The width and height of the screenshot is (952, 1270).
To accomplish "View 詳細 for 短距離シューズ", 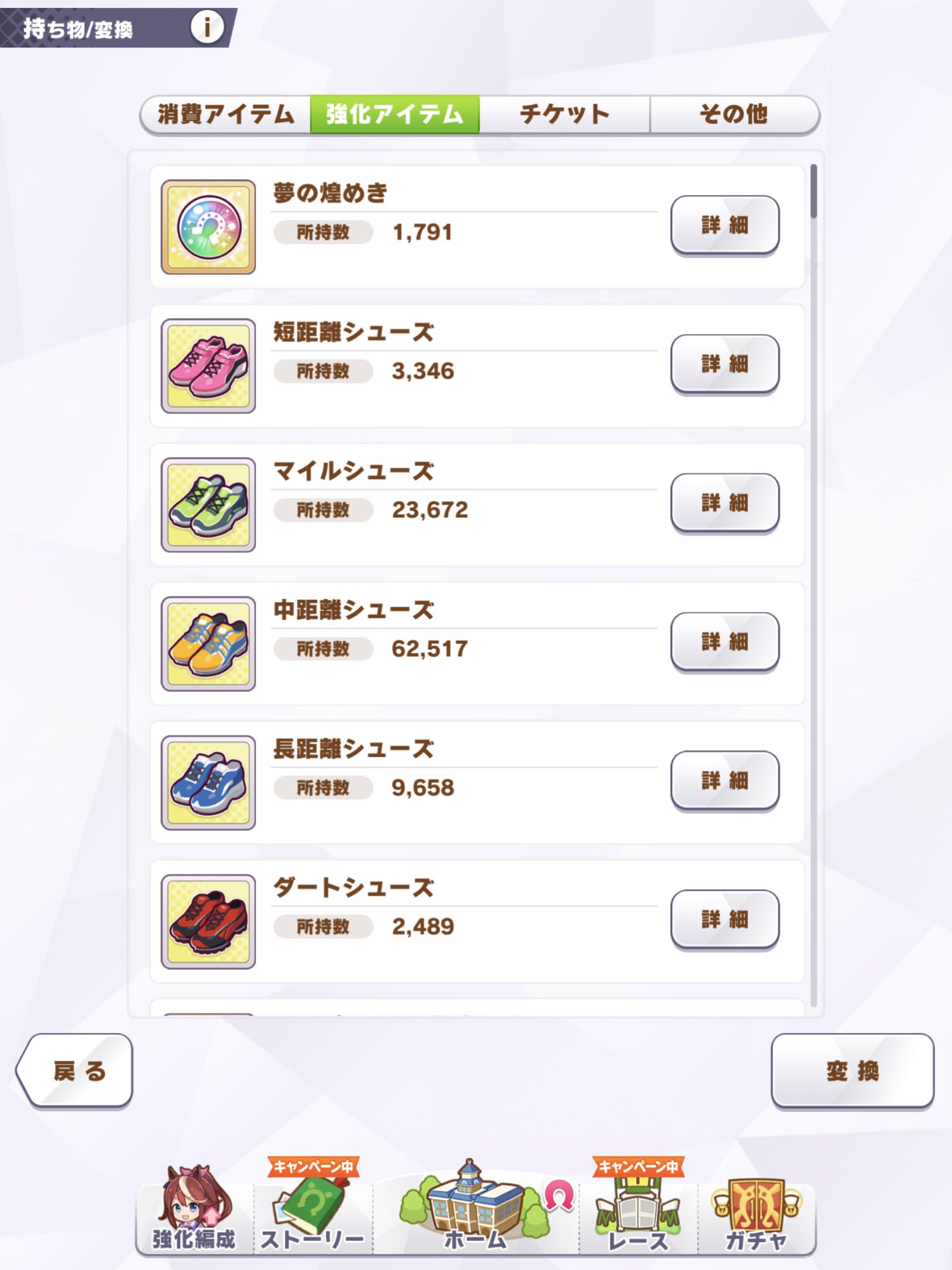I will (x=725, y=364).
